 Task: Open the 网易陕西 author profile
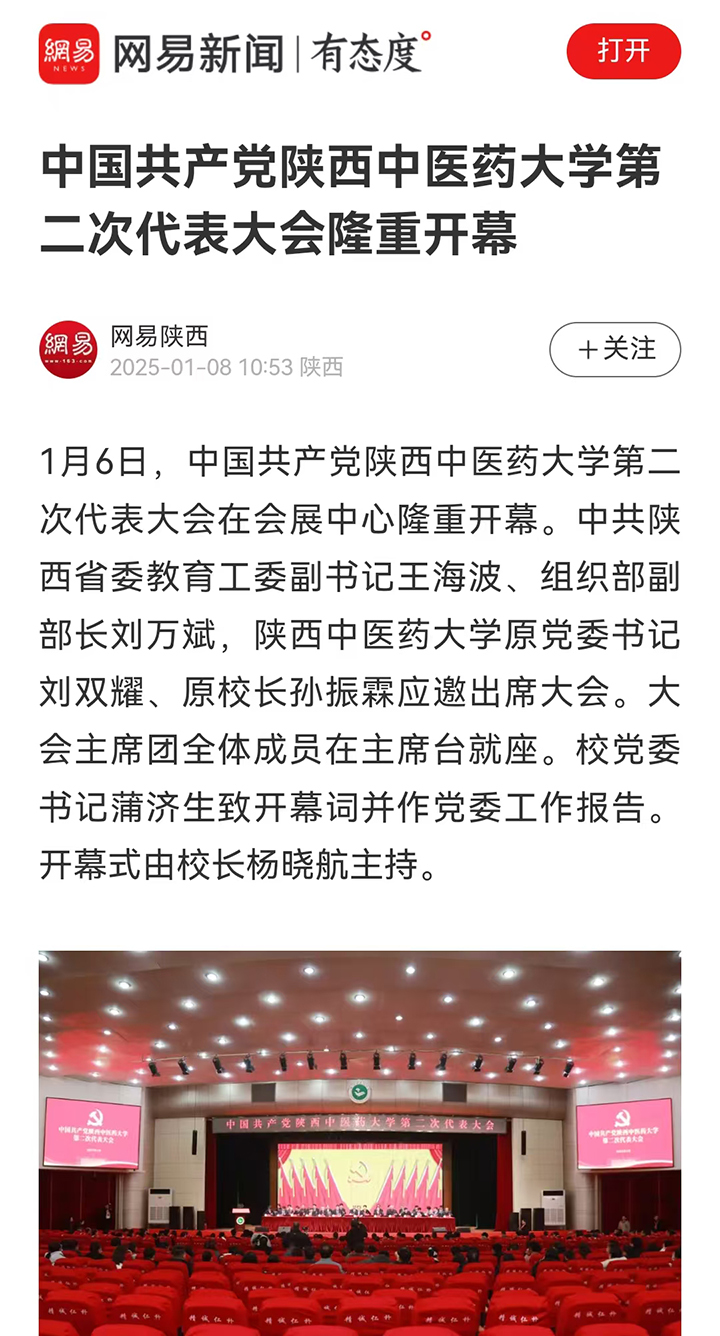pos(160,337)
